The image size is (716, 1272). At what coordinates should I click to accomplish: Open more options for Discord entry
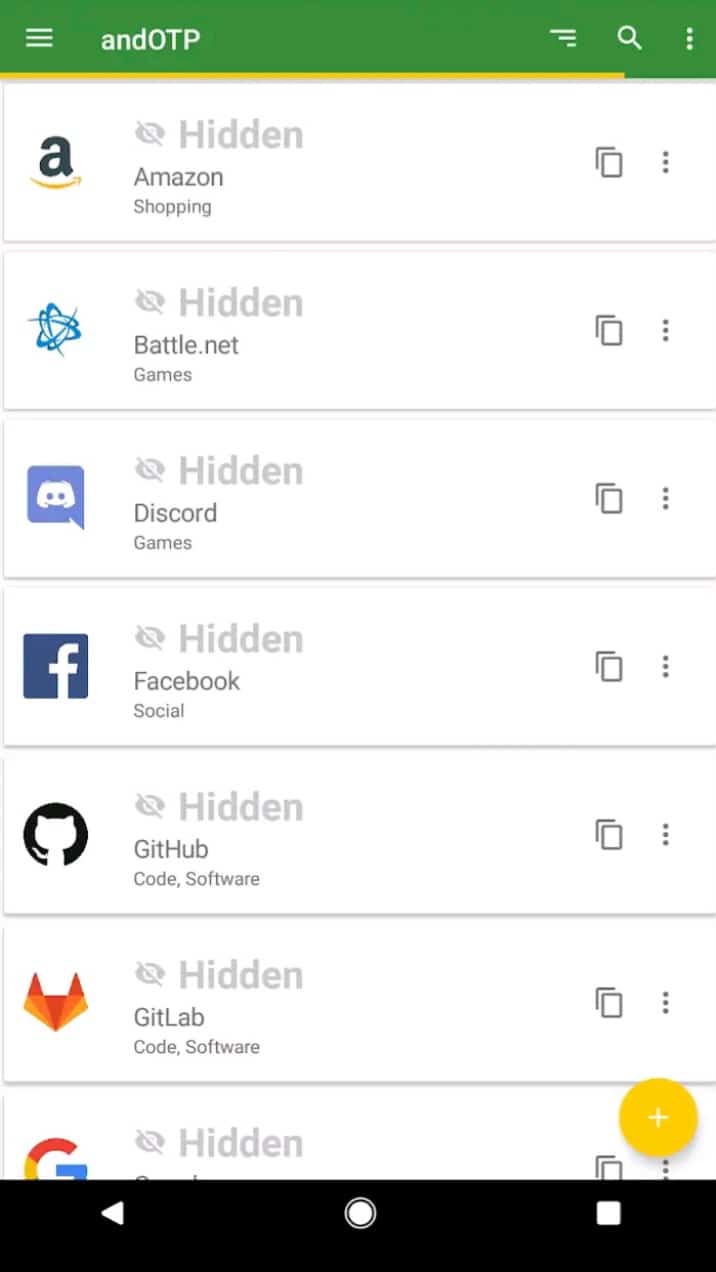(x=665, y=498)
